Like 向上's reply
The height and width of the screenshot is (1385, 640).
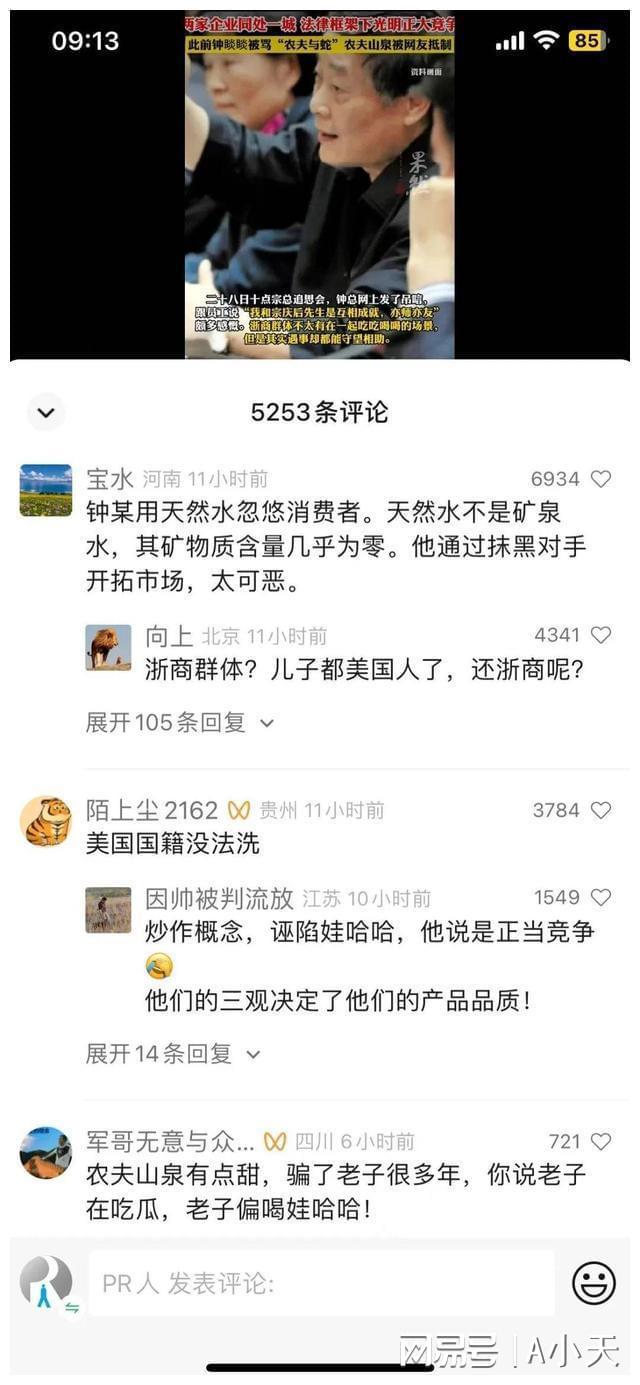[x=601, y=635]
